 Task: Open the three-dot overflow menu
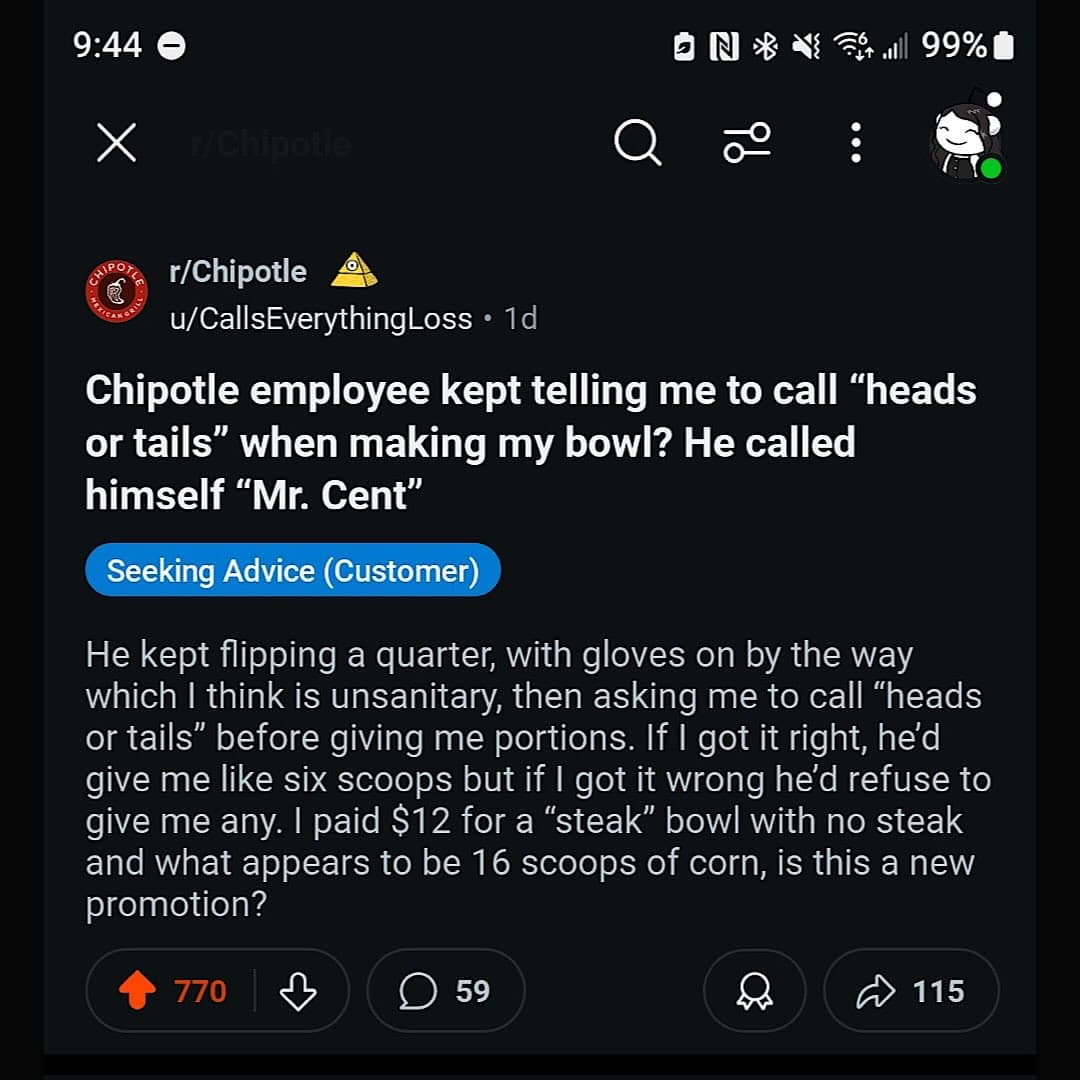pyautogui.click(x=855, y=144)
